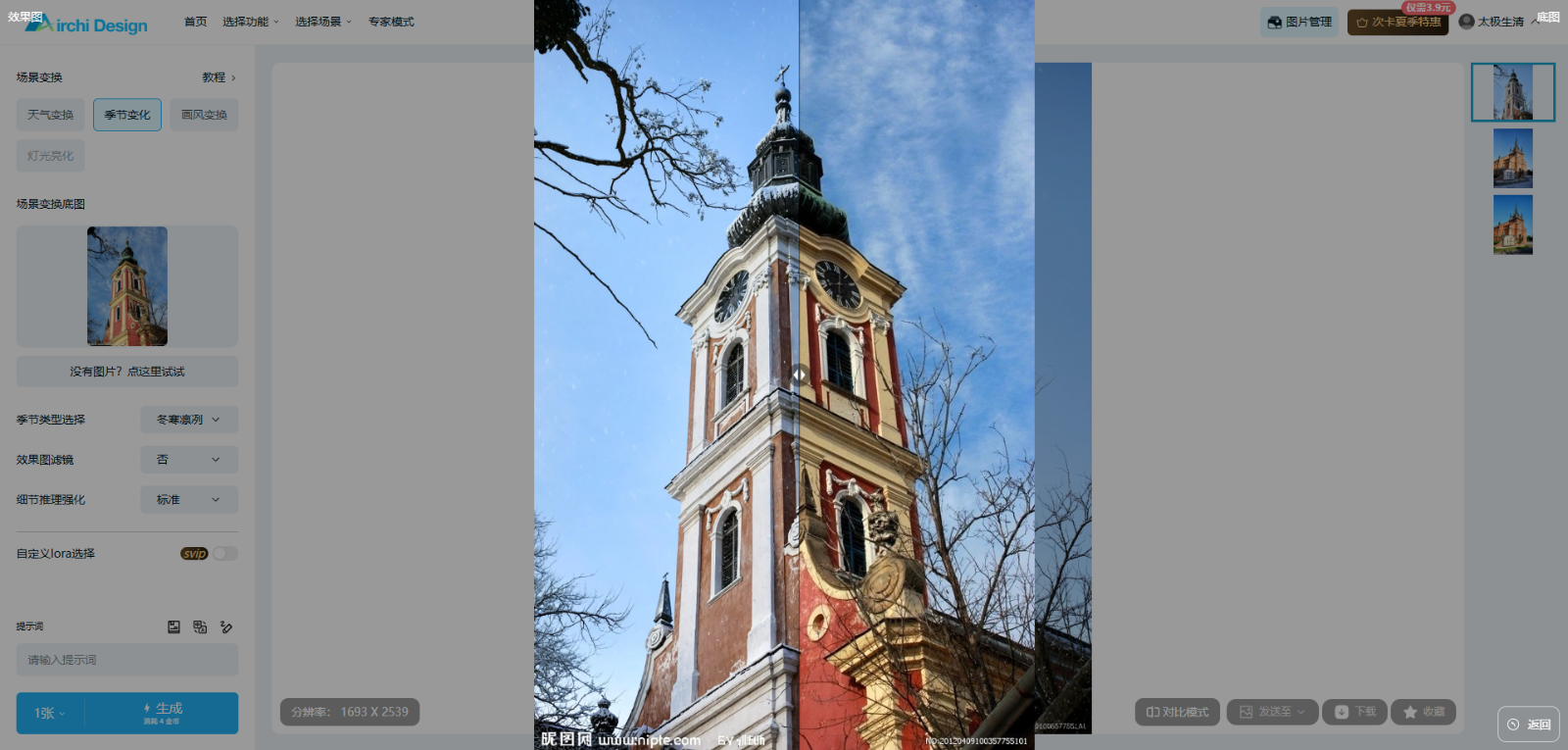Expand the 季节类型选择 dropdown
This screenshot has height=750, width=1568.
click(x=189, y=420)
